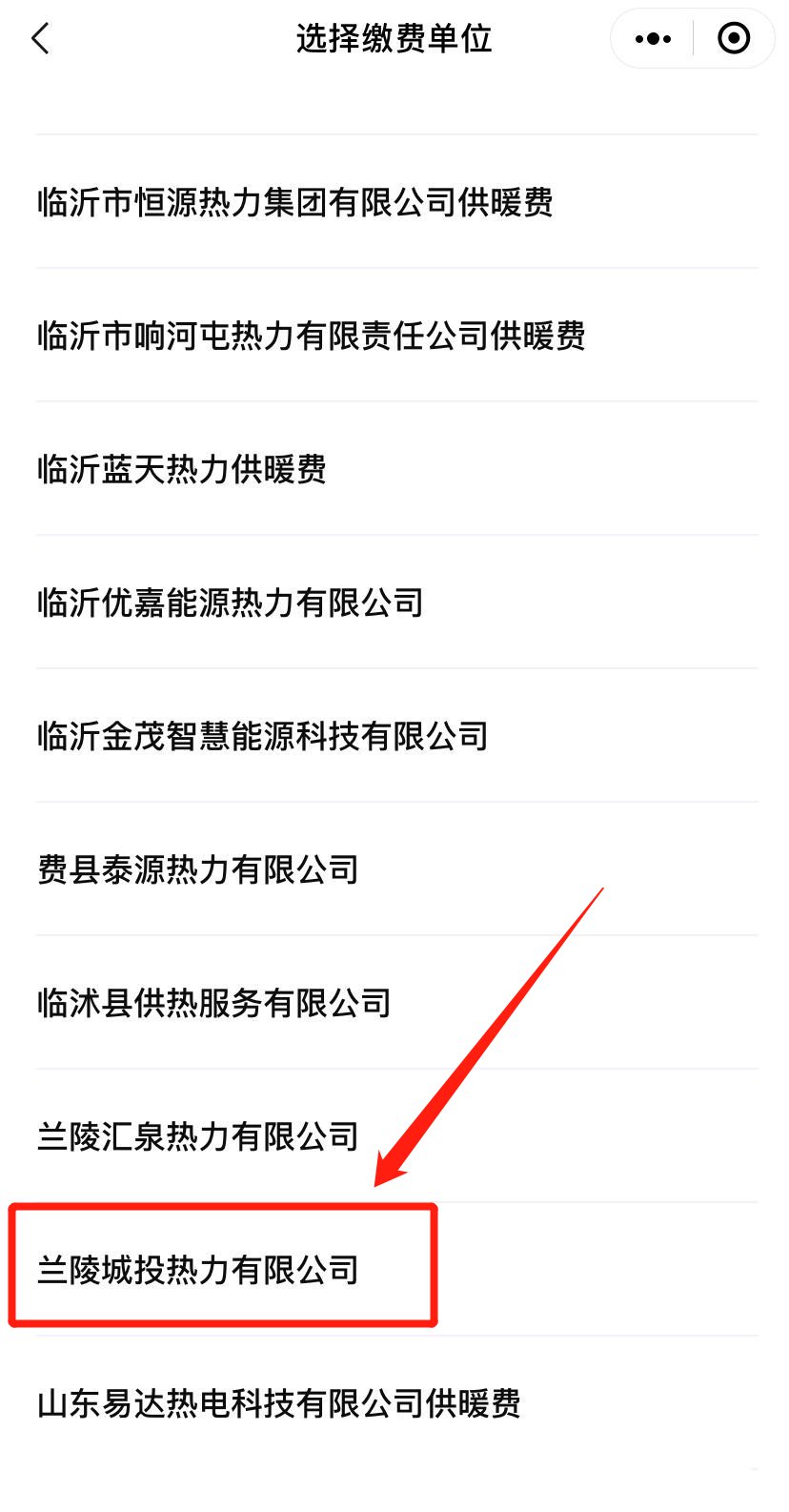789x1512 pixels.
Task: Choose 山东易达热电科技有限公司供暖费
Action: point(279,1403)
